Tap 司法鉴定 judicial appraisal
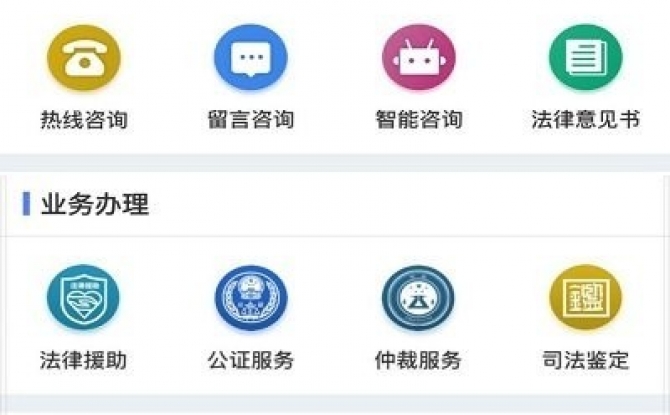The image size is (670, 415). point(585,299)
